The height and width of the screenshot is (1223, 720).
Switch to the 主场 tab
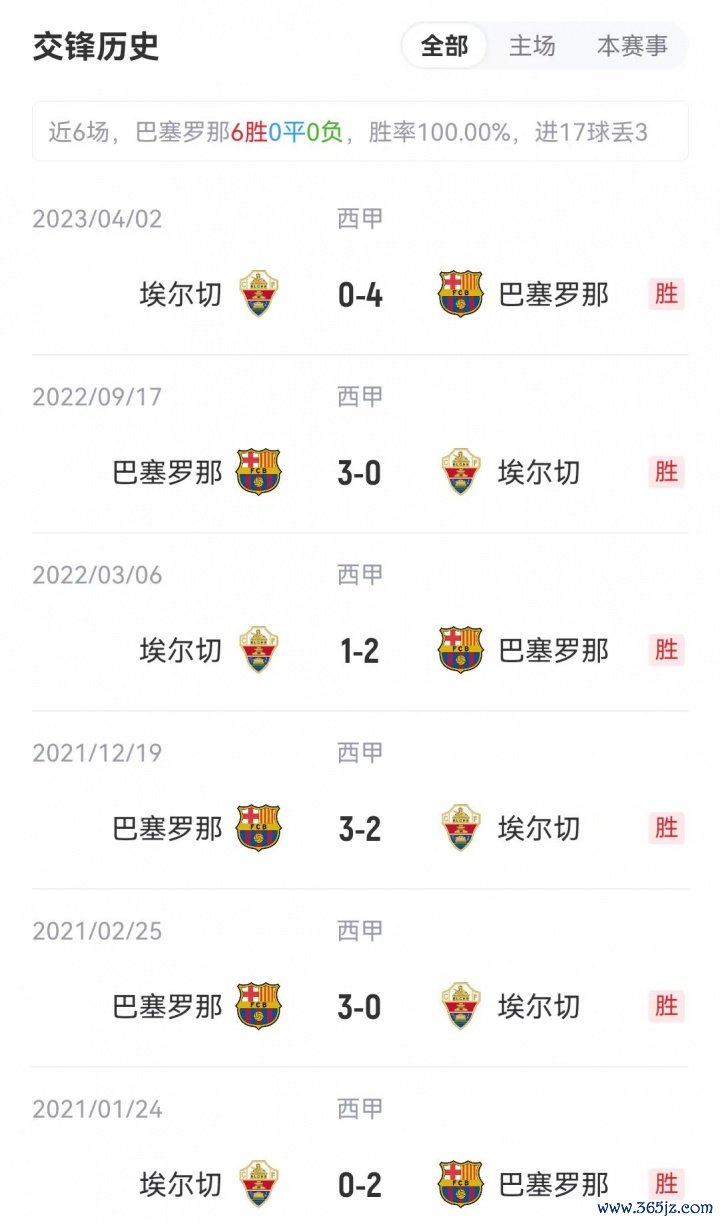pyautogui.click(x=532, y=46)
